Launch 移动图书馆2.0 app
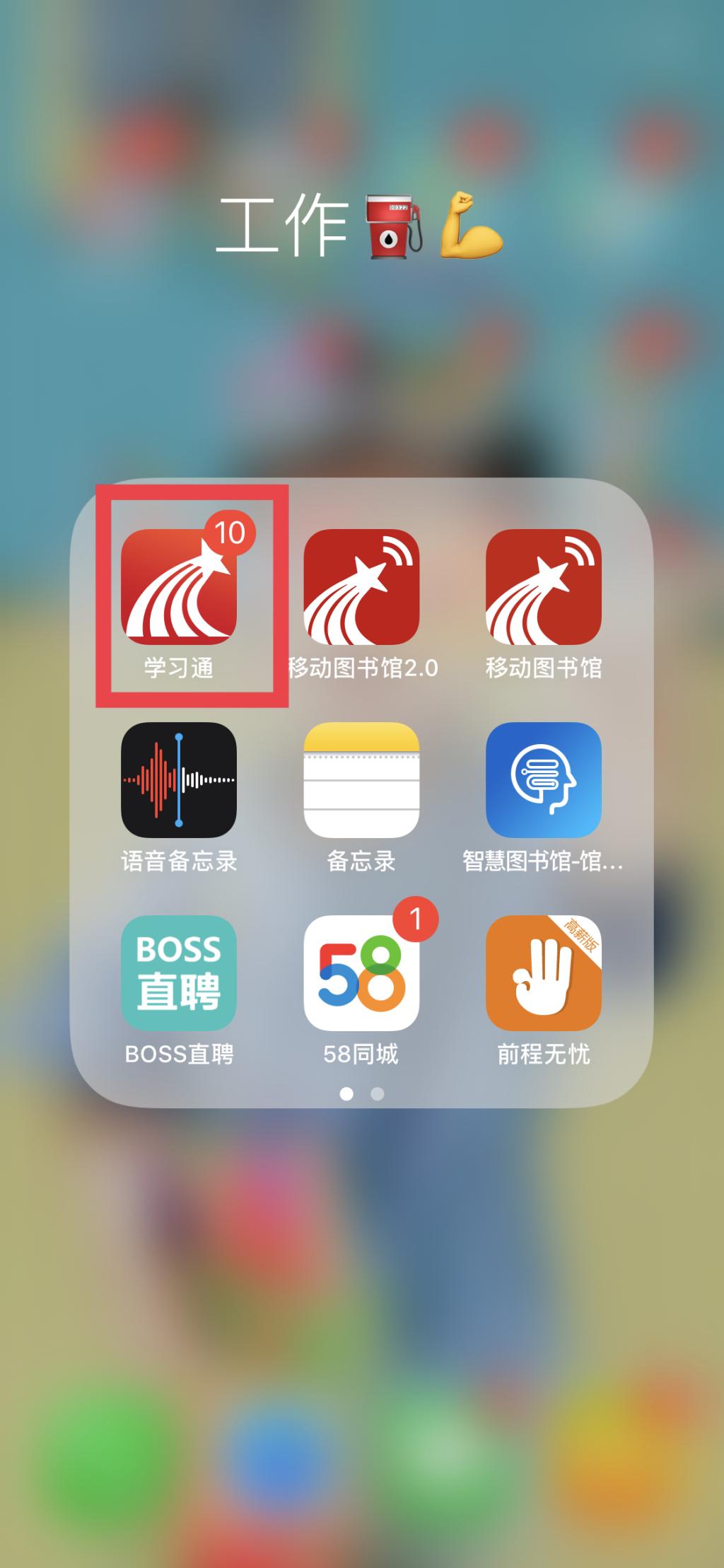Image resolution: width=724 pixels, height=1568 pixels. pyautogui.click(x=361, y=586)
